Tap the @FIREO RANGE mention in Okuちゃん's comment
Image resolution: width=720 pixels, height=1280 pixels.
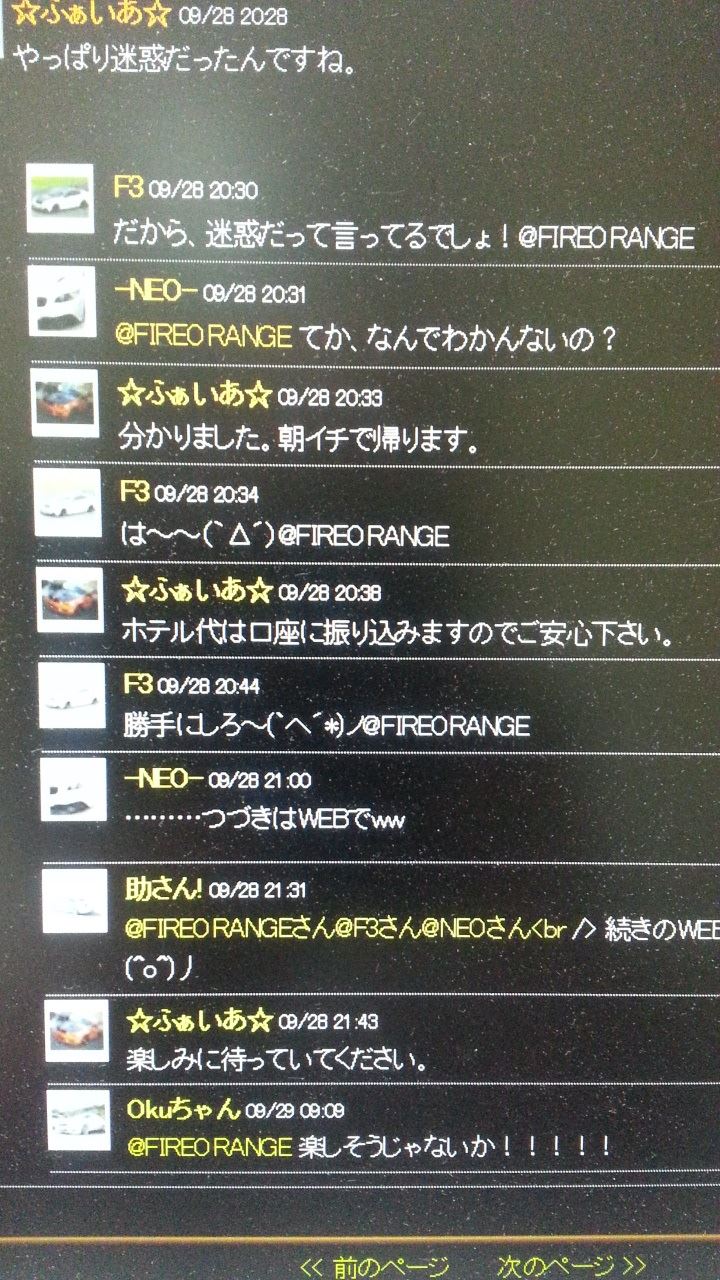[x=209, y=1147]
